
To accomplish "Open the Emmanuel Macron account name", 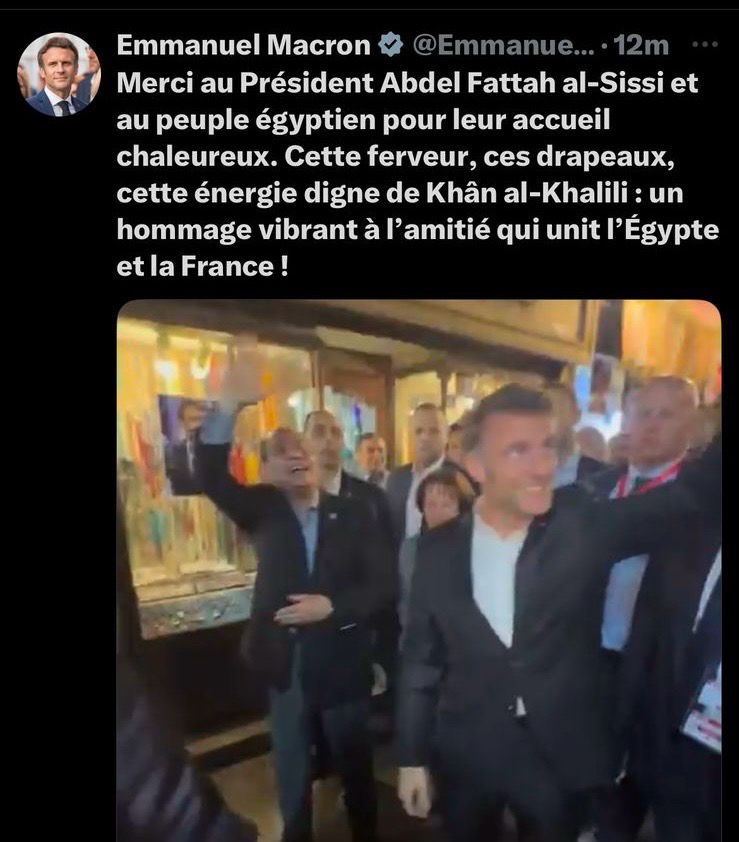I will point(244,45).
